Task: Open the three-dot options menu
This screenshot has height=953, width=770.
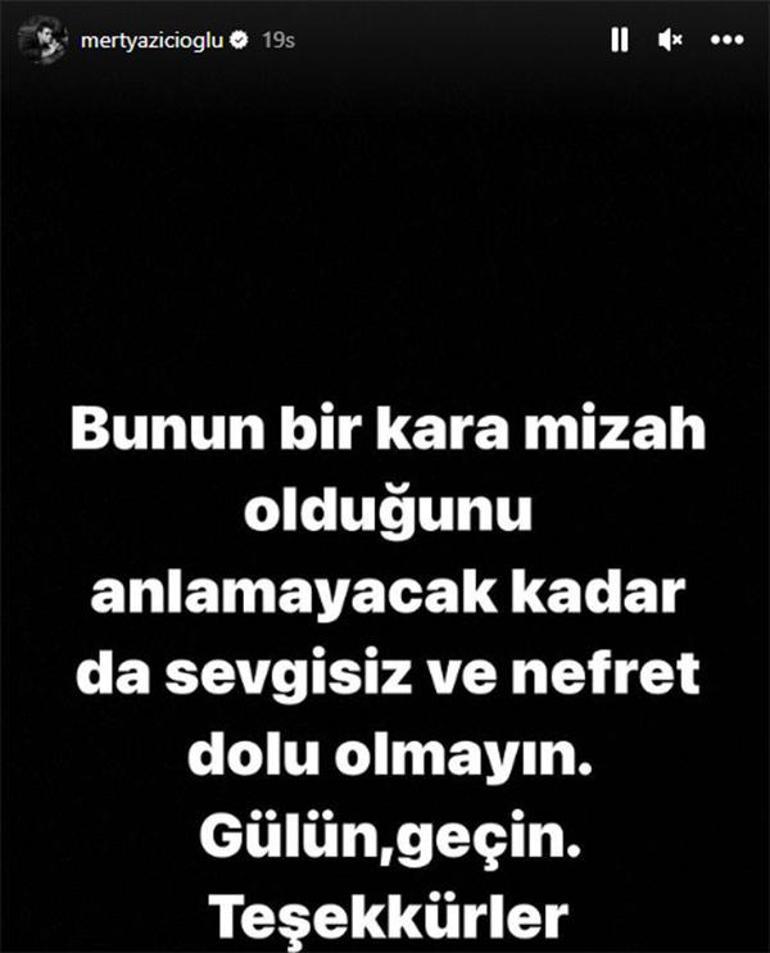Action: (726, 40)
